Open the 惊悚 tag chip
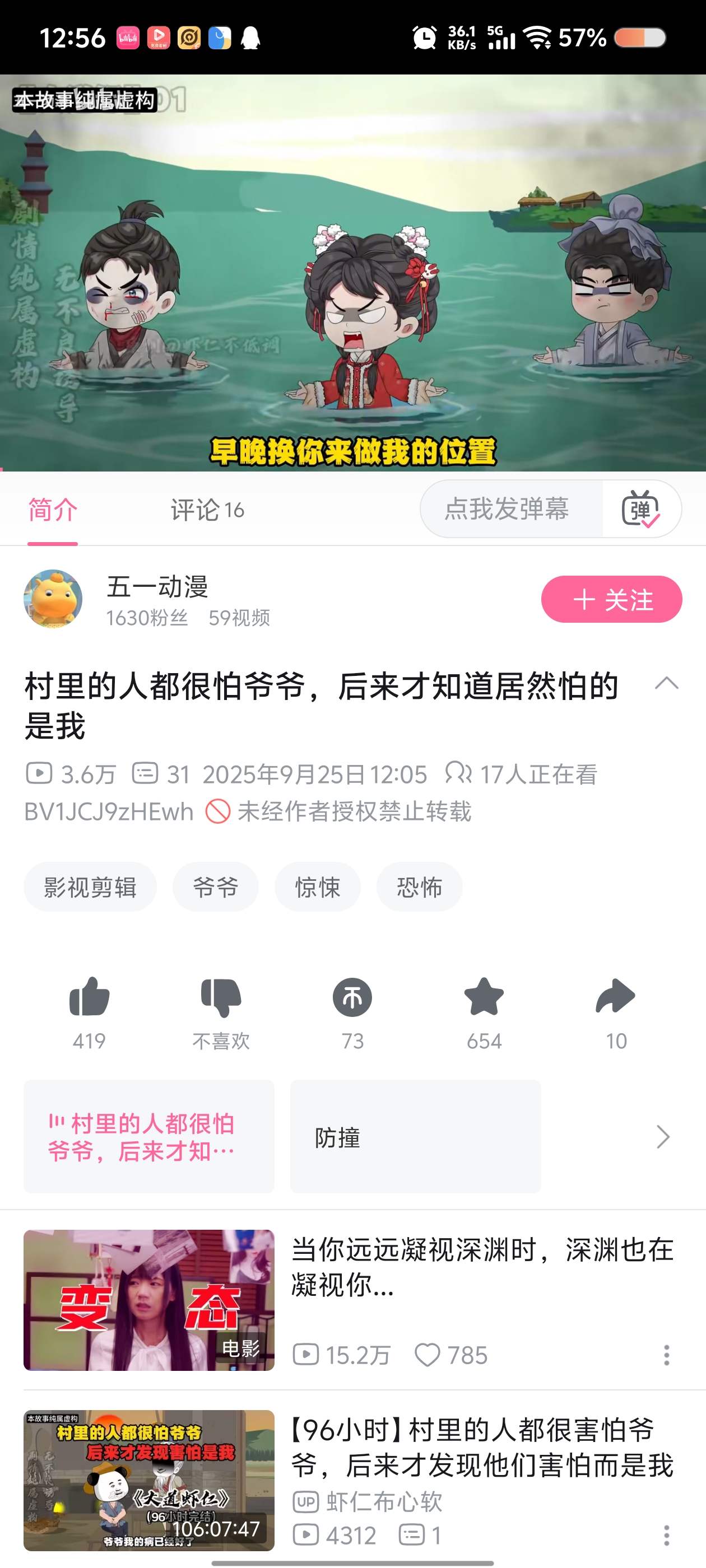706x1568 pixels. [317, 887]
